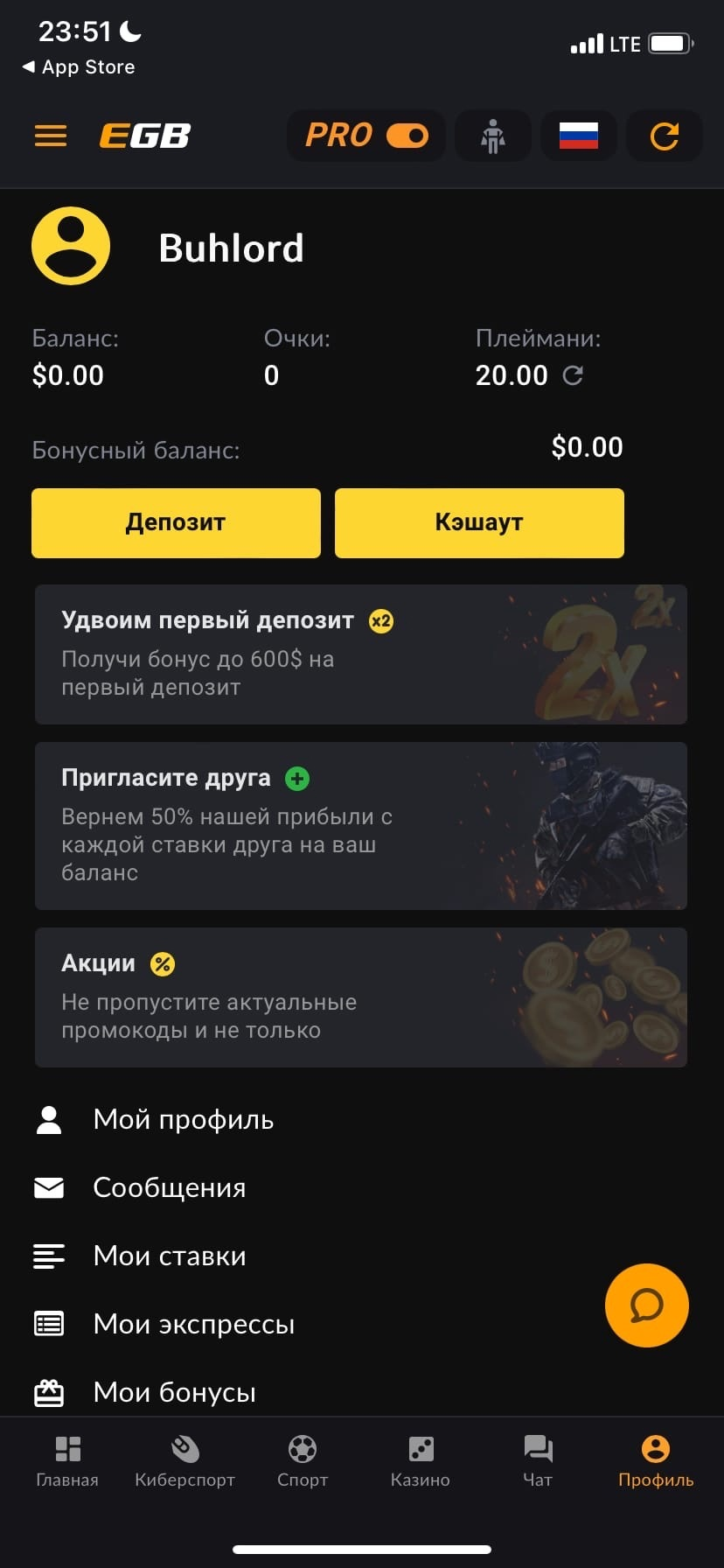Toggle the PRO mode switch
The width and height of the screenshot is (724, 1568).
tap(407, 136)
